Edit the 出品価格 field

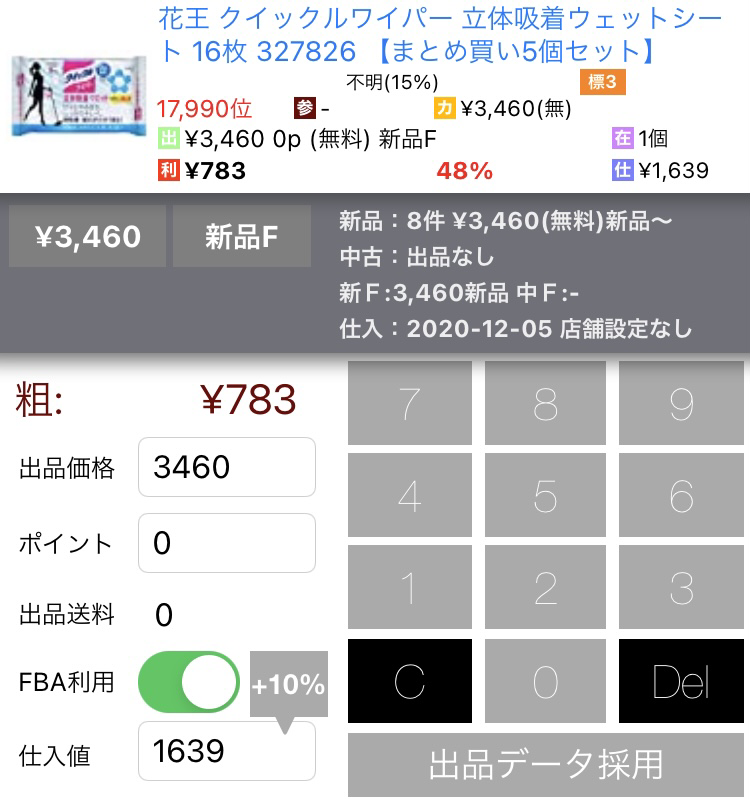tap(226, 467)
